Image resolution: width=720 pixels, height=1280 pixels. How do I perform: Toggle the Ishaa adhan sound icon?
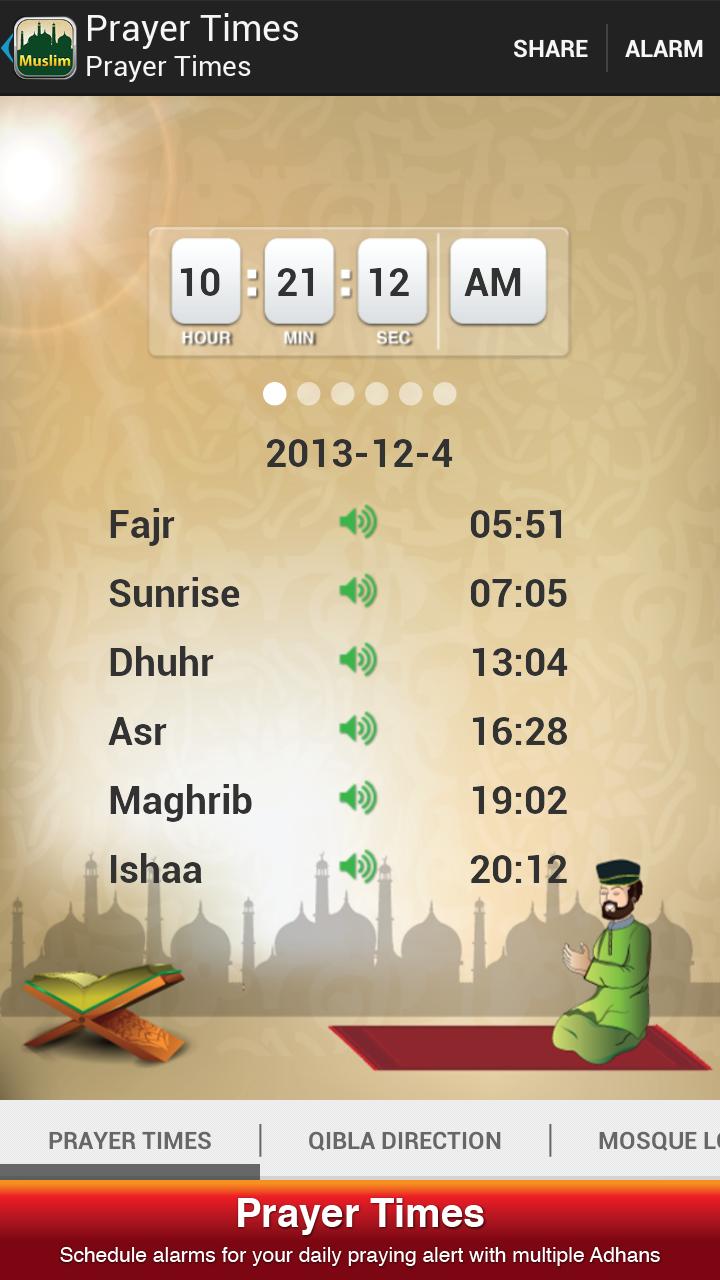358,867
